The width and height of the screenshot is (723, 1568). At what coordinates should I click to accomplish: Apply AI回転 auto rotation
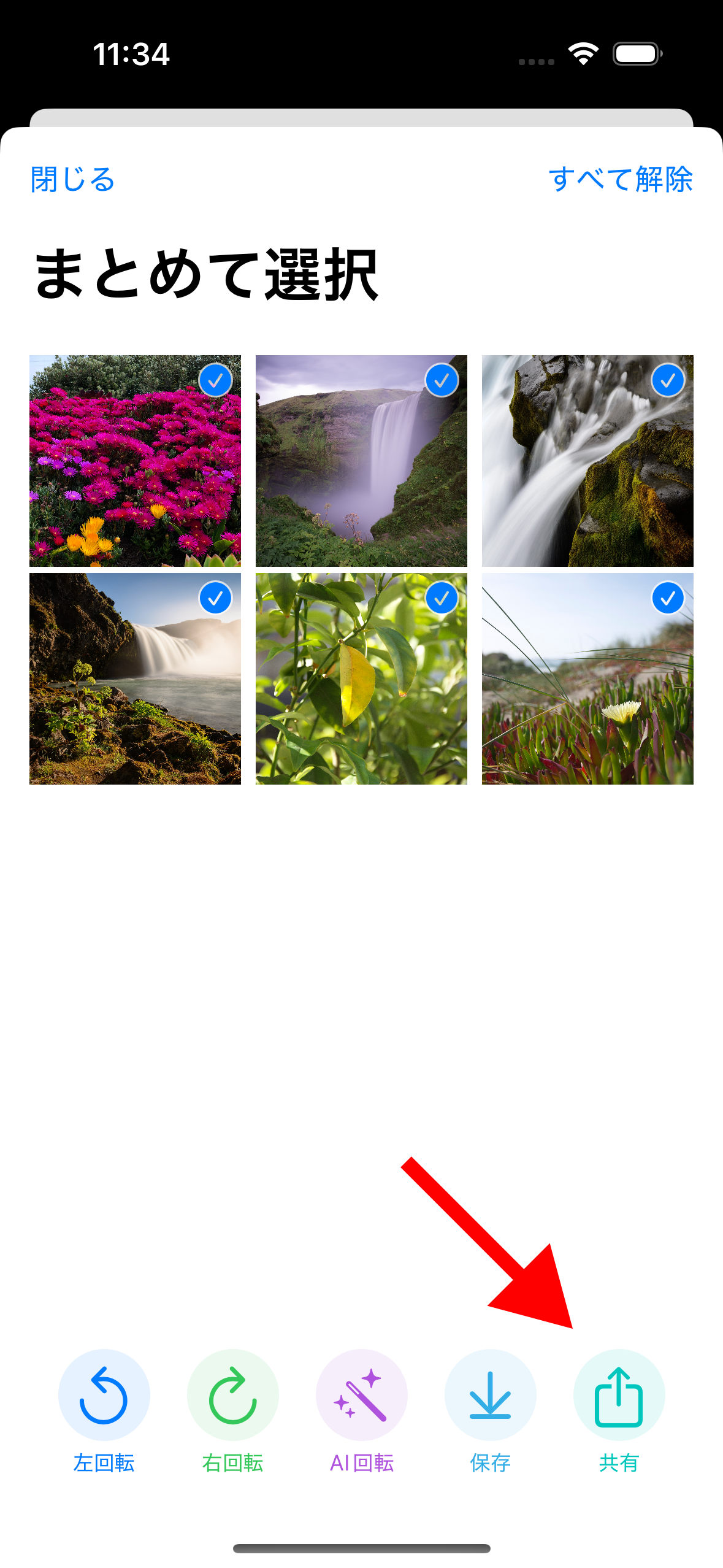[361, 1394]
